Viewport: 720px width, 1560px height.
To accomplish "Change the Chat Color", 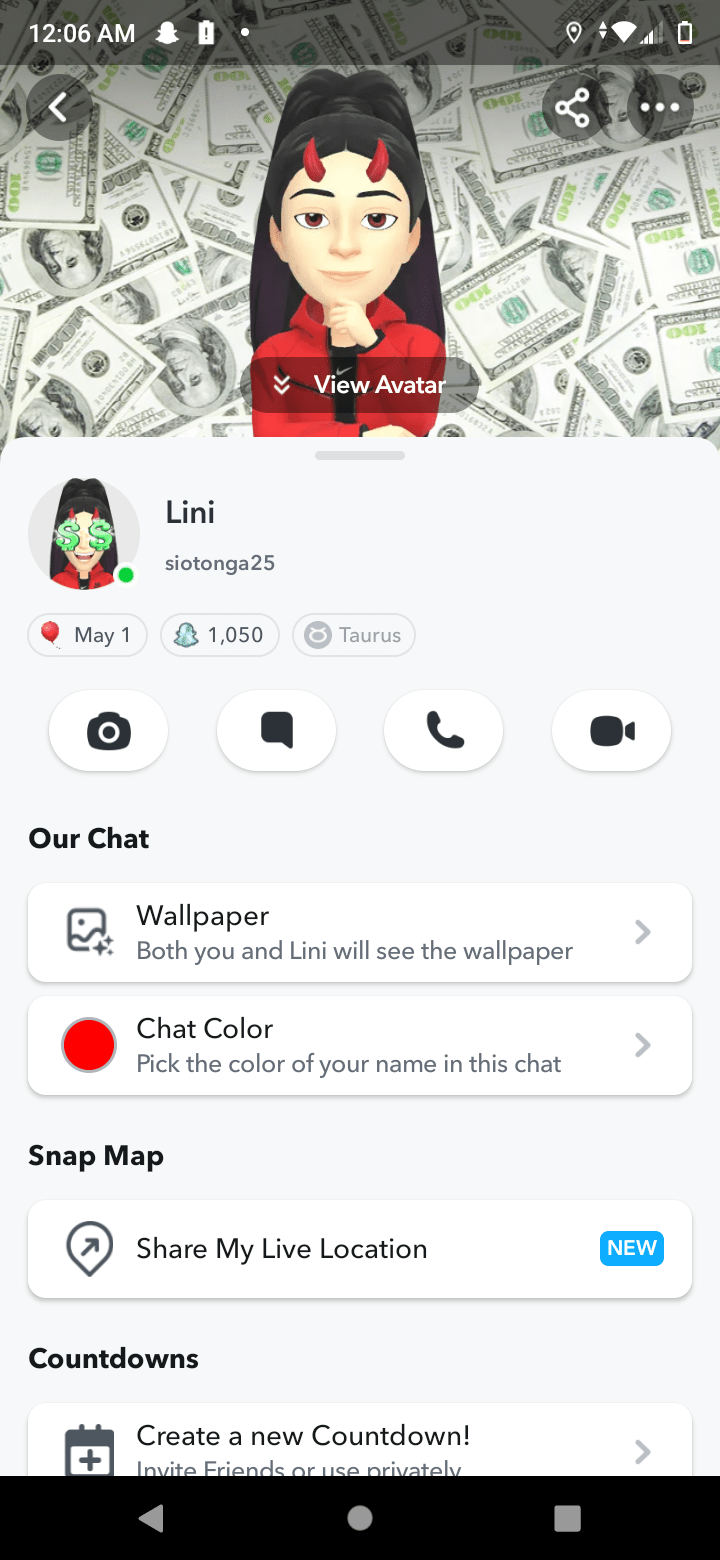I will (360, 1045).
